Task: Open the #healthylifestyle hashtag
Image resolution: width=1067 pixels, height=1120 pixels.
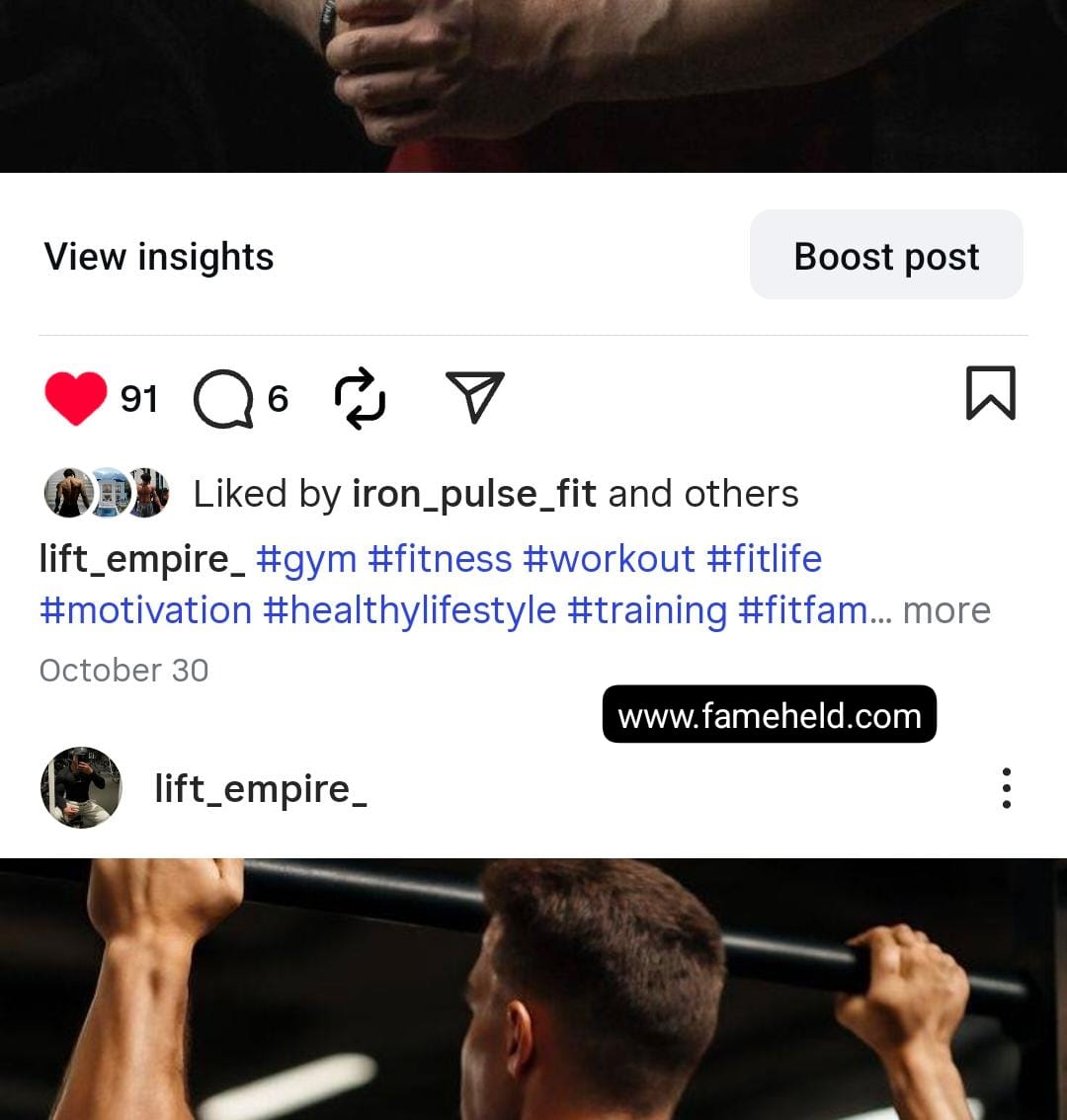Action: [409, 610]
